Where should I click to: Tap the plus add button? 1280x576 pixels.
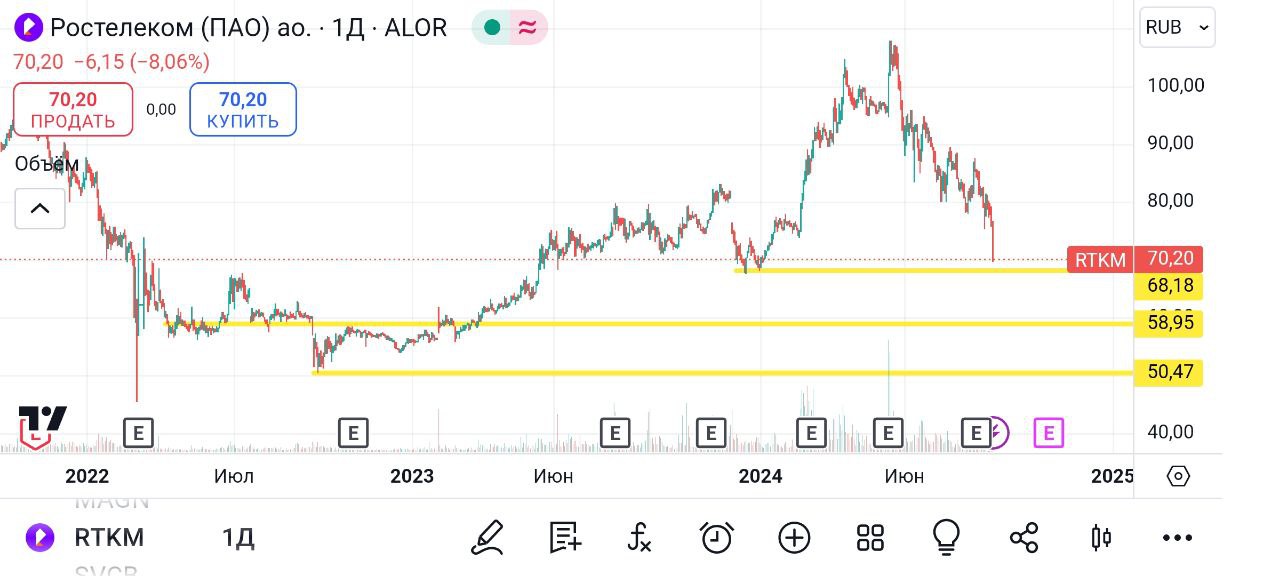click(x=794, y=538)
